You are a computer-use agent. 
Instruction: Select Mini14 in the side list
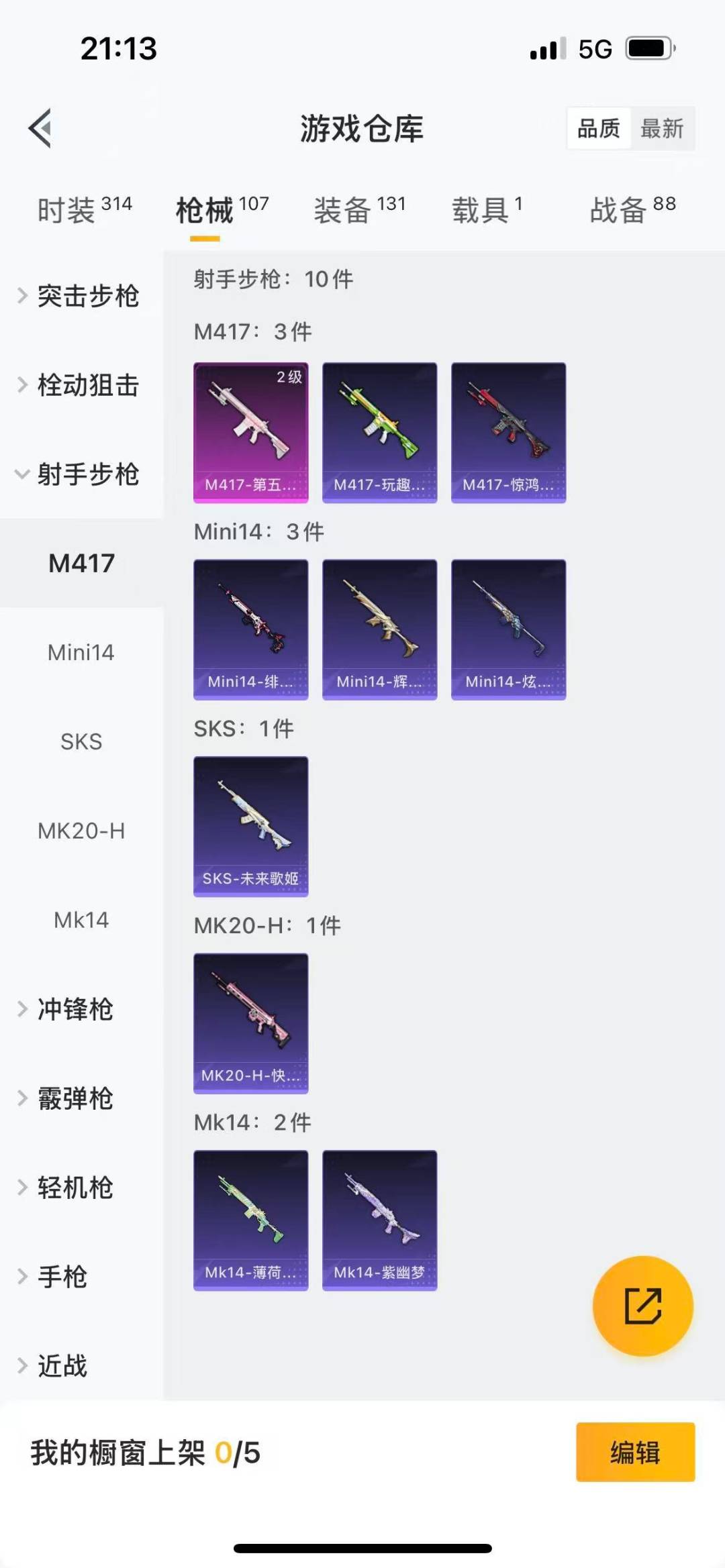[81, 652]
